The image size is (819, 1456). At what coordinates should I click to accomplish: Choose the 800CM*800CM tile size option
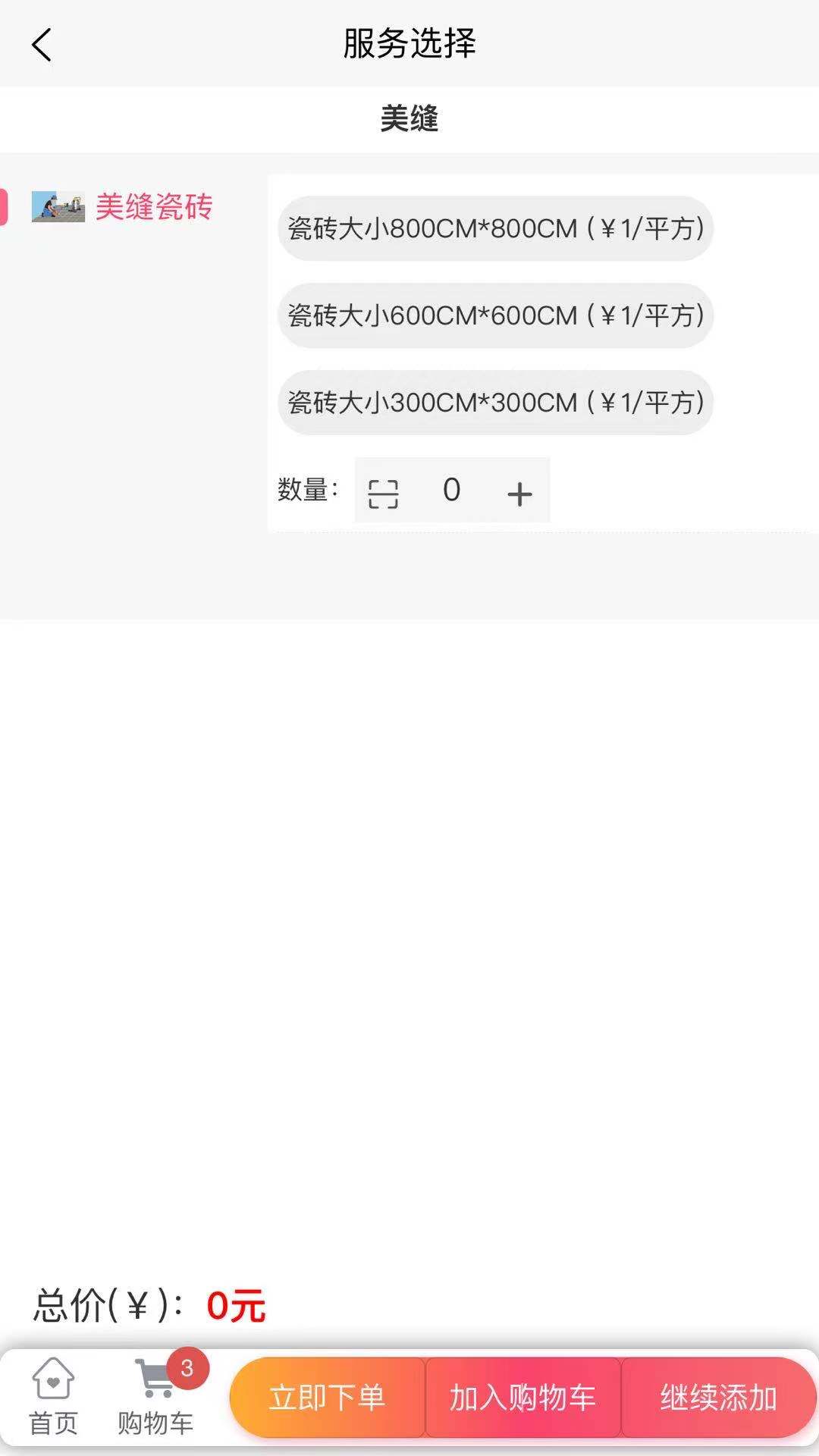[496, 228]
